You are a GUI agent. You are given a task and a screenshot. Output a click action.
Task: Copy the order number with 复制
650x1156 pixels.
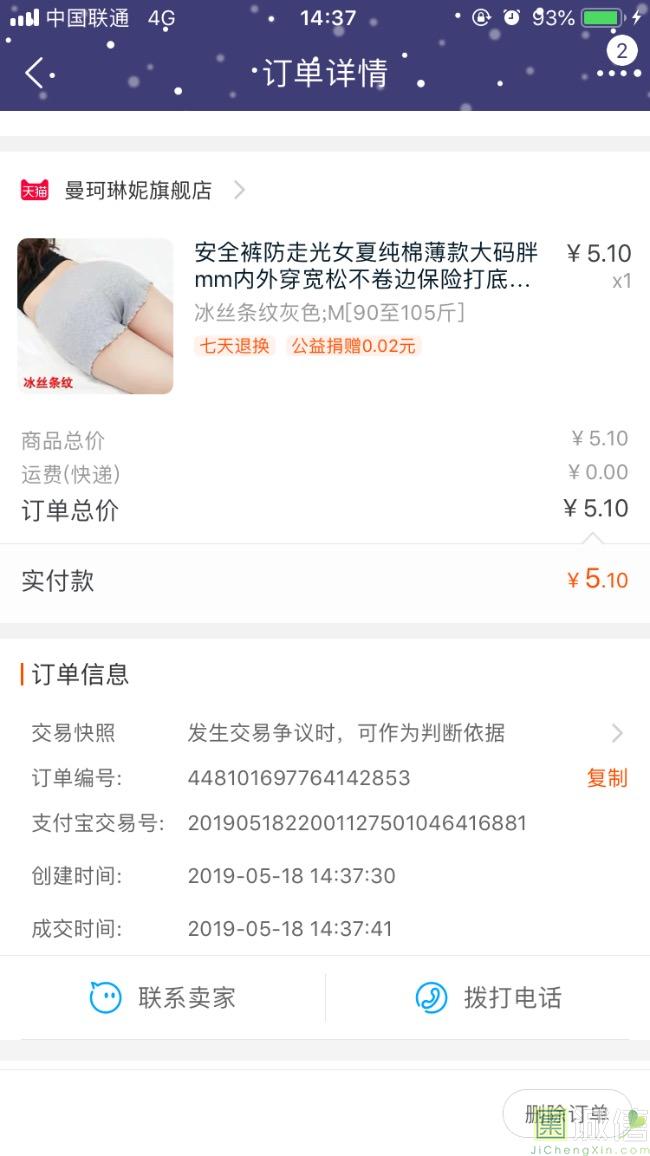pos(606,778)
